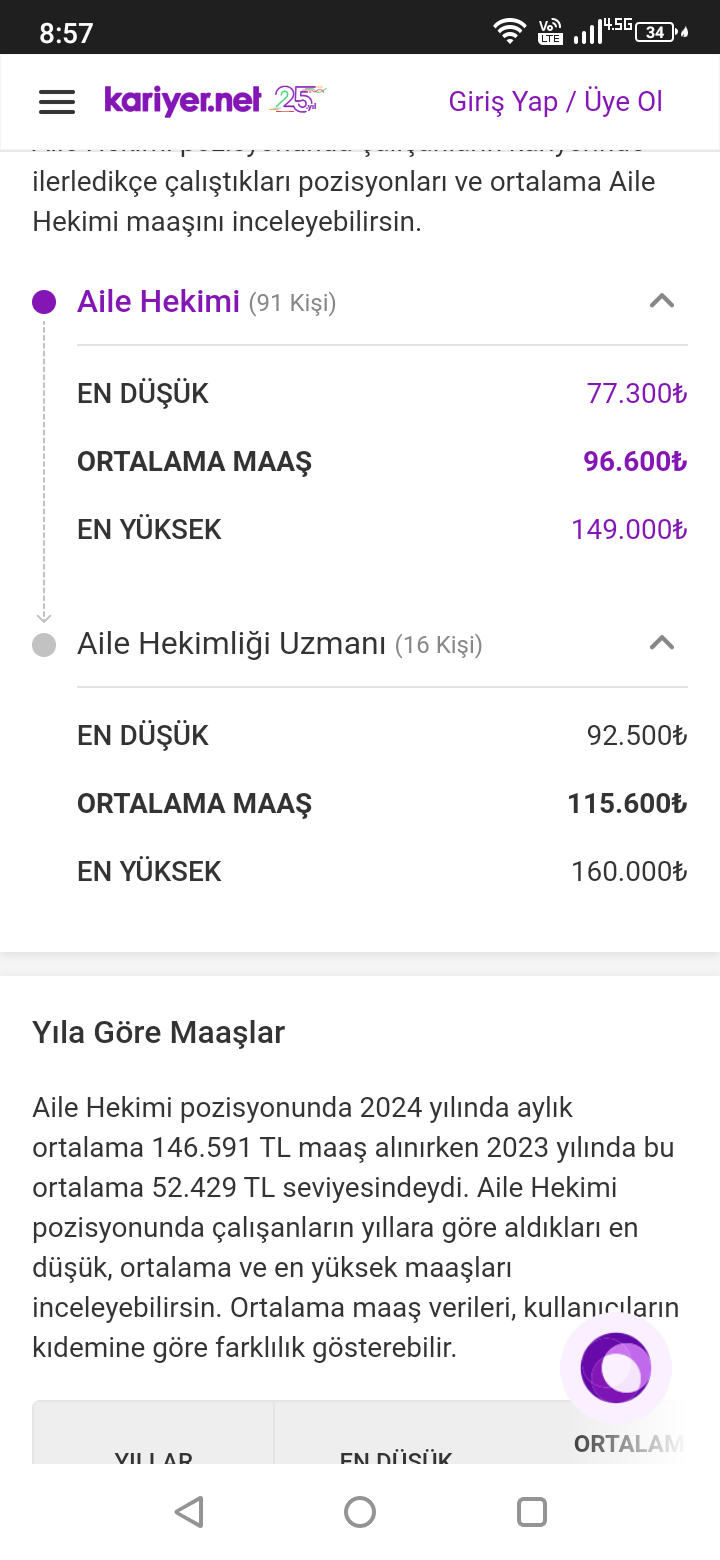Collapse the Aile Hekimi salary section
Viewport: 720px width, 1560px height.
coord(661,301)
